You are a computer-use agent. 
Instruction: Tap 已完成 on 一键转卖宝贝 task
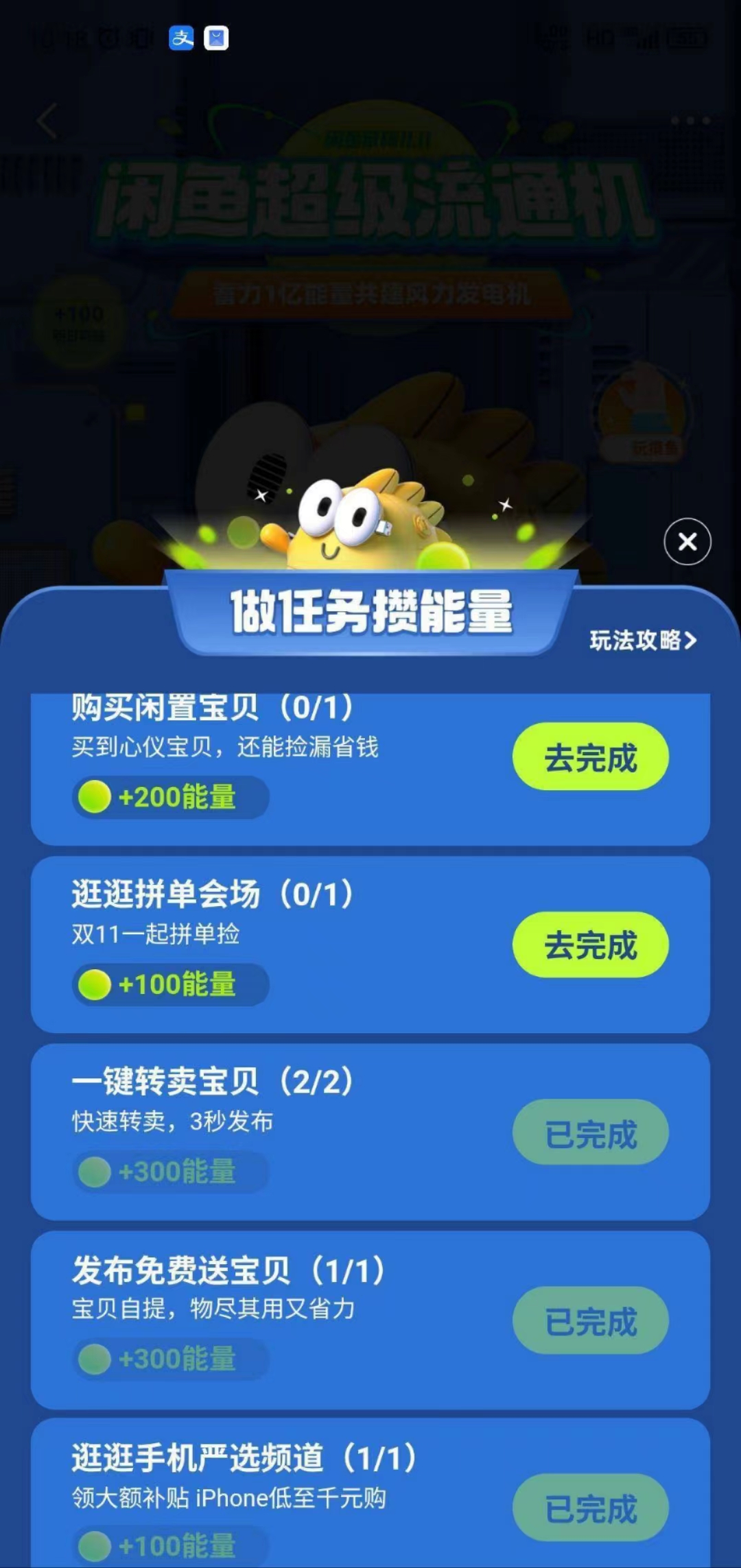click(x=590, y=1133)
